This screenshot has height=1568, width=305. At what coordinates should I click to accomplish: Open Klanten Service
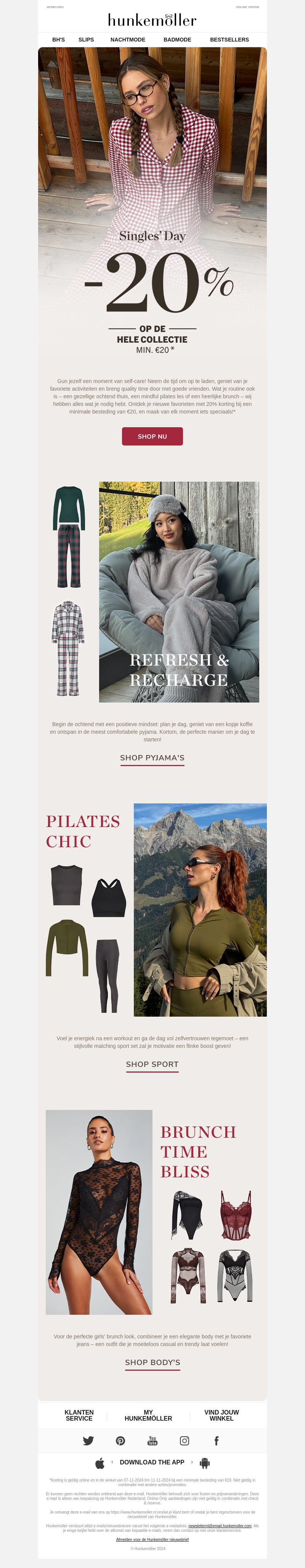tap(79, 1415)
